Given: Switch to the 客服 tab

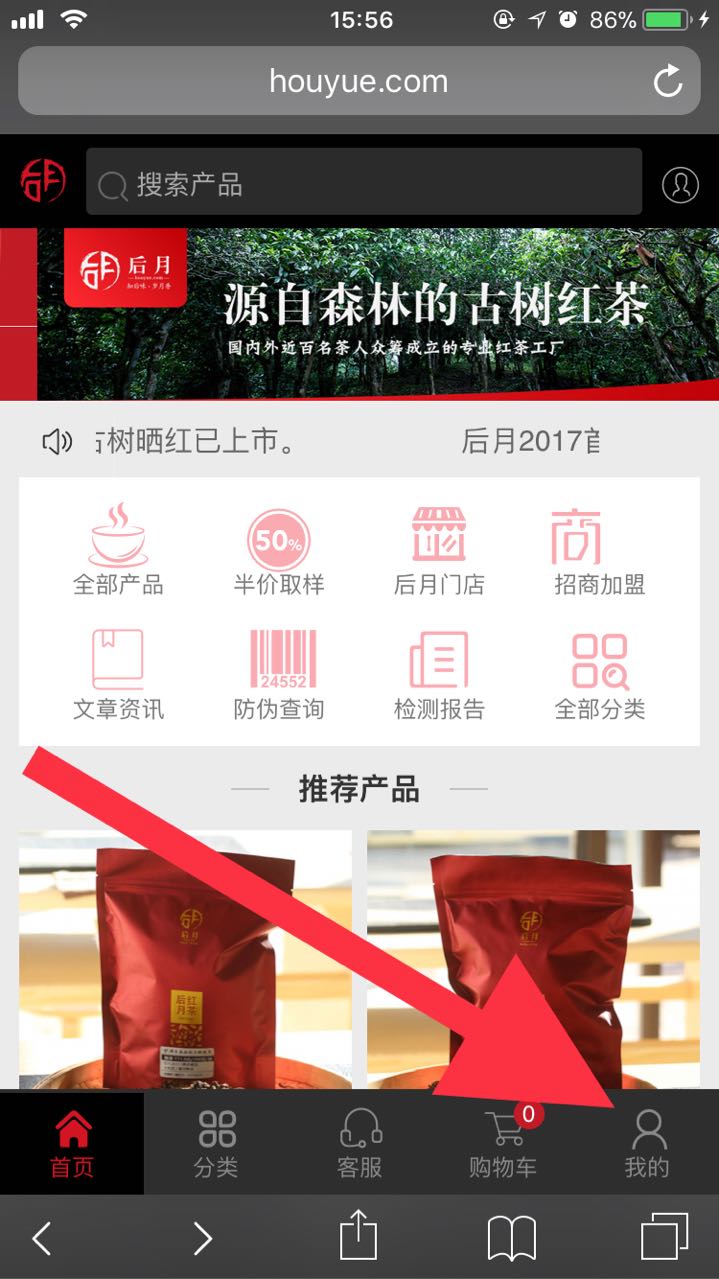Looking at the screenshot, I should click(360, 1143).
